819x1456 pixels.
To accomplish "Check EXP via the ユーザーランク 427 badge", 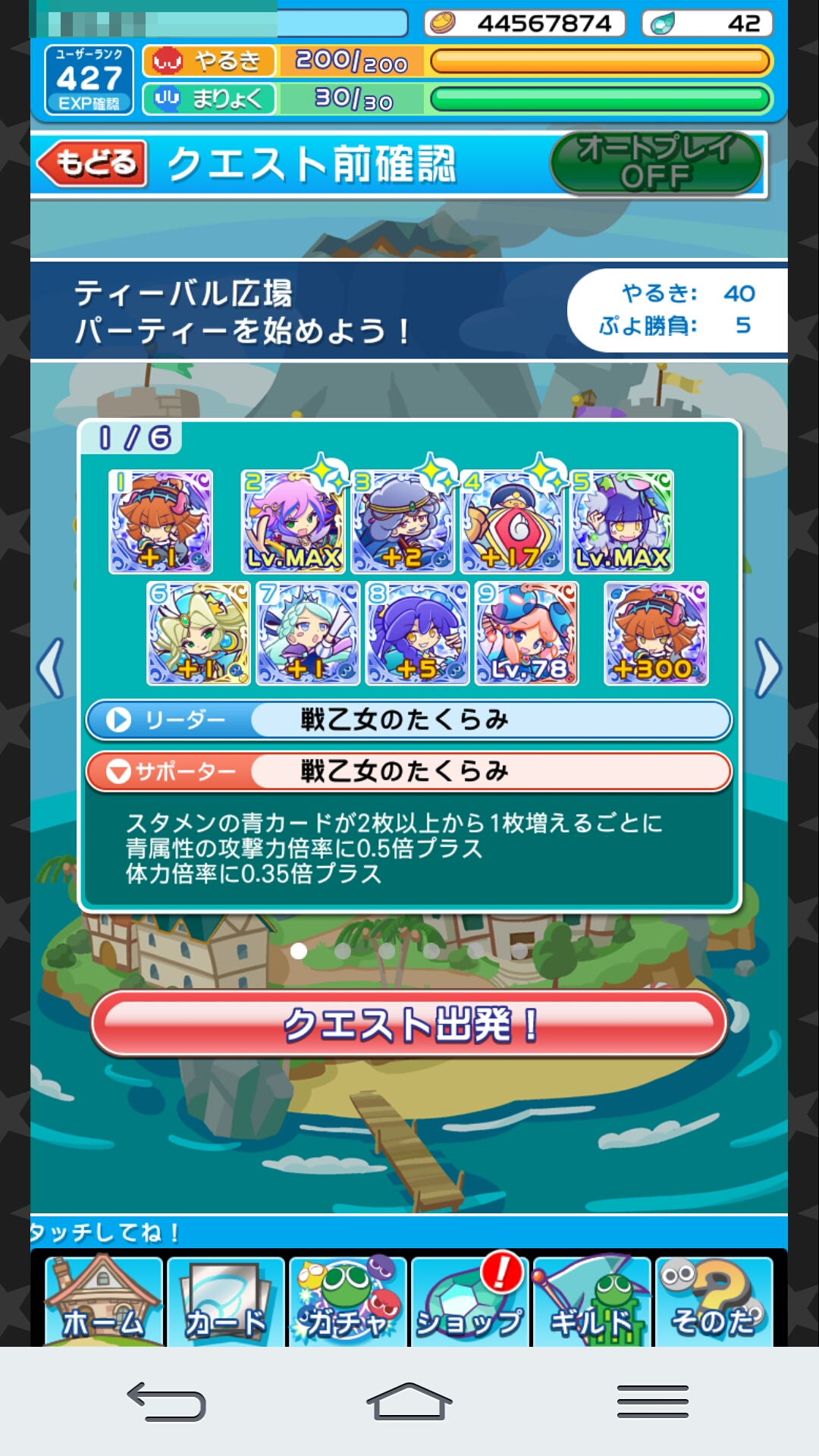I will [89, 80].
